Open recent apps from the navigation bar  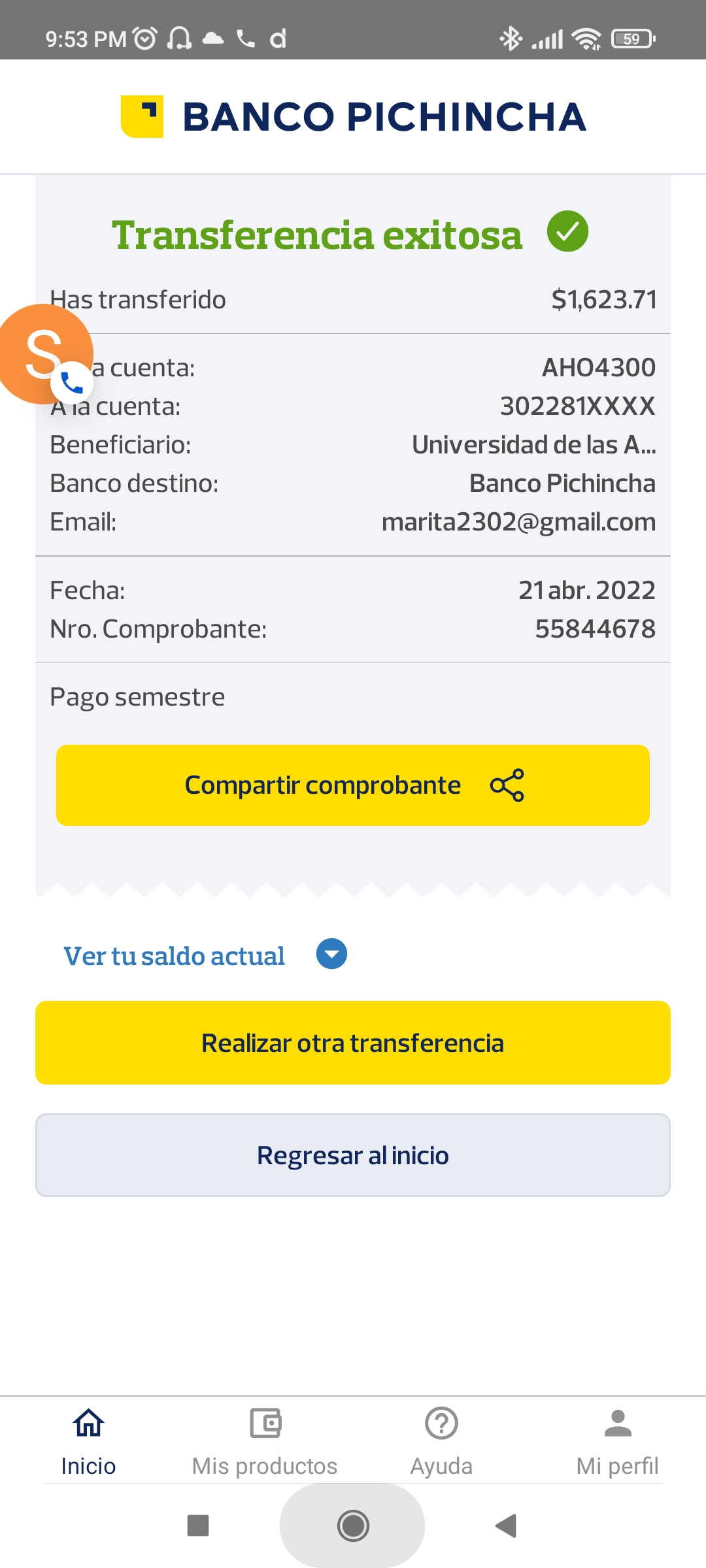(198, 1526)
